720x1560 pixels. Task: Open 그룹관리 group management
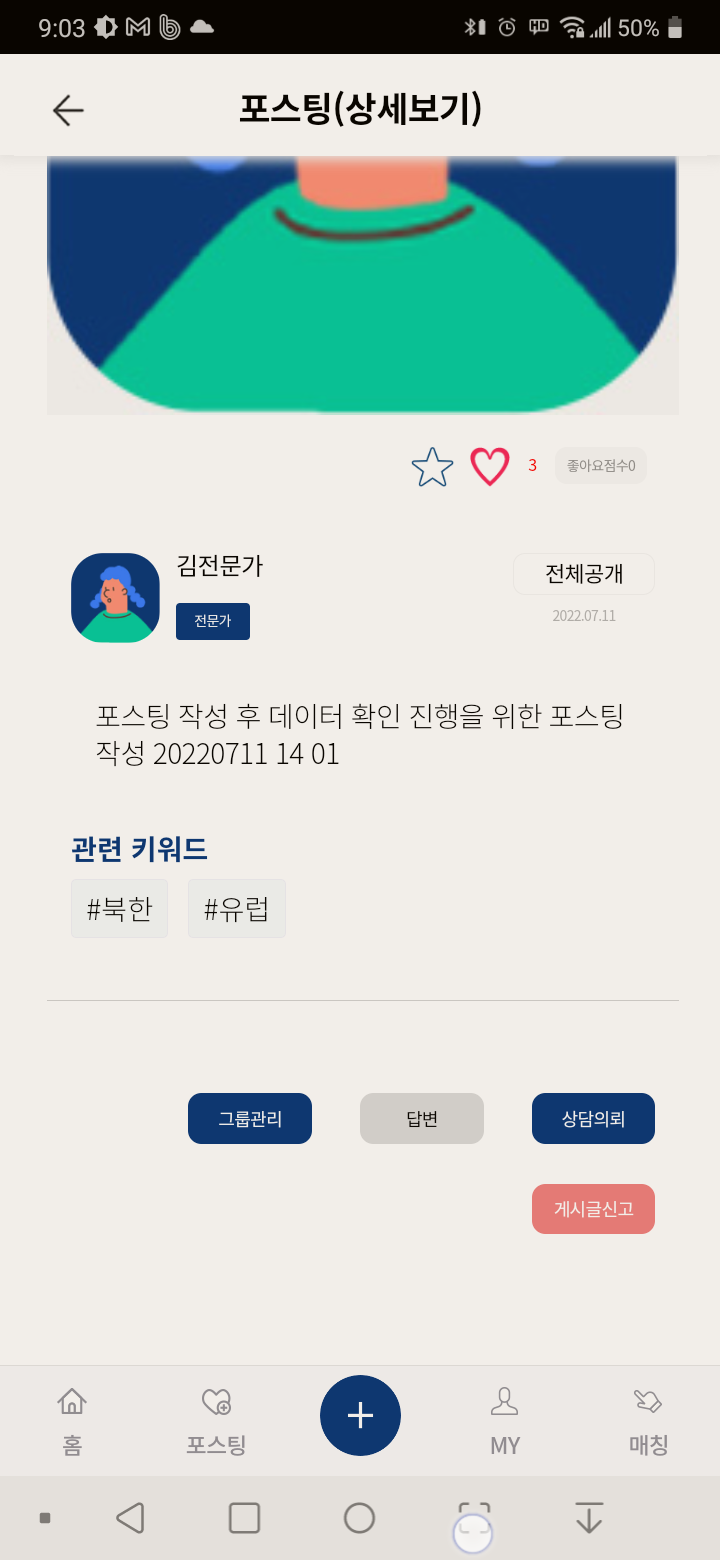pyautogui.click(x=250, y=1119)
